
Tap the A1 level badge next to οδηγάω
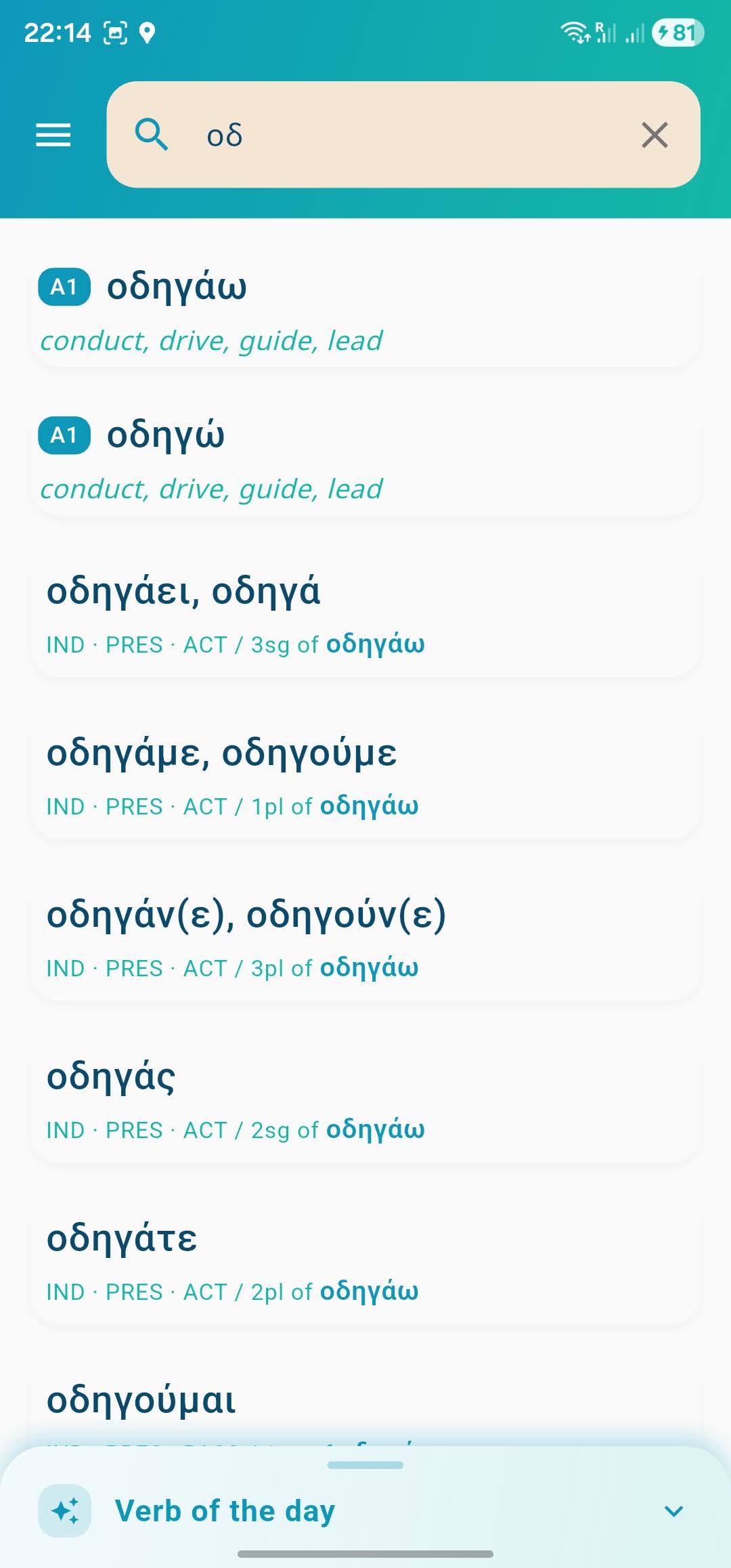pyautogui.click(x=64, y=286)
